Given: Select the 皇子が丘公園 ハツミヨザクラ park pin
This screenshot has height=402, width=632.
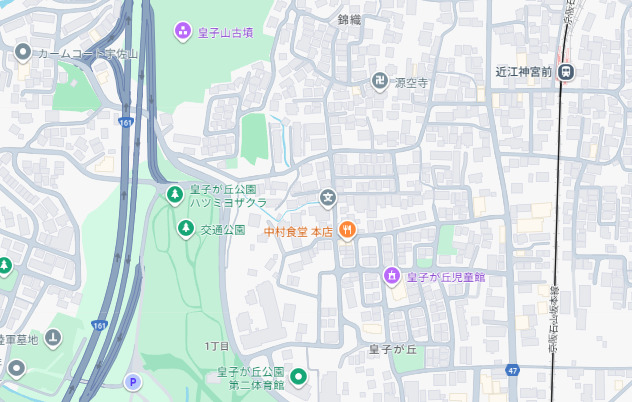Looking at the screenshot, I should pyautogui.click(x=174, y=192).
